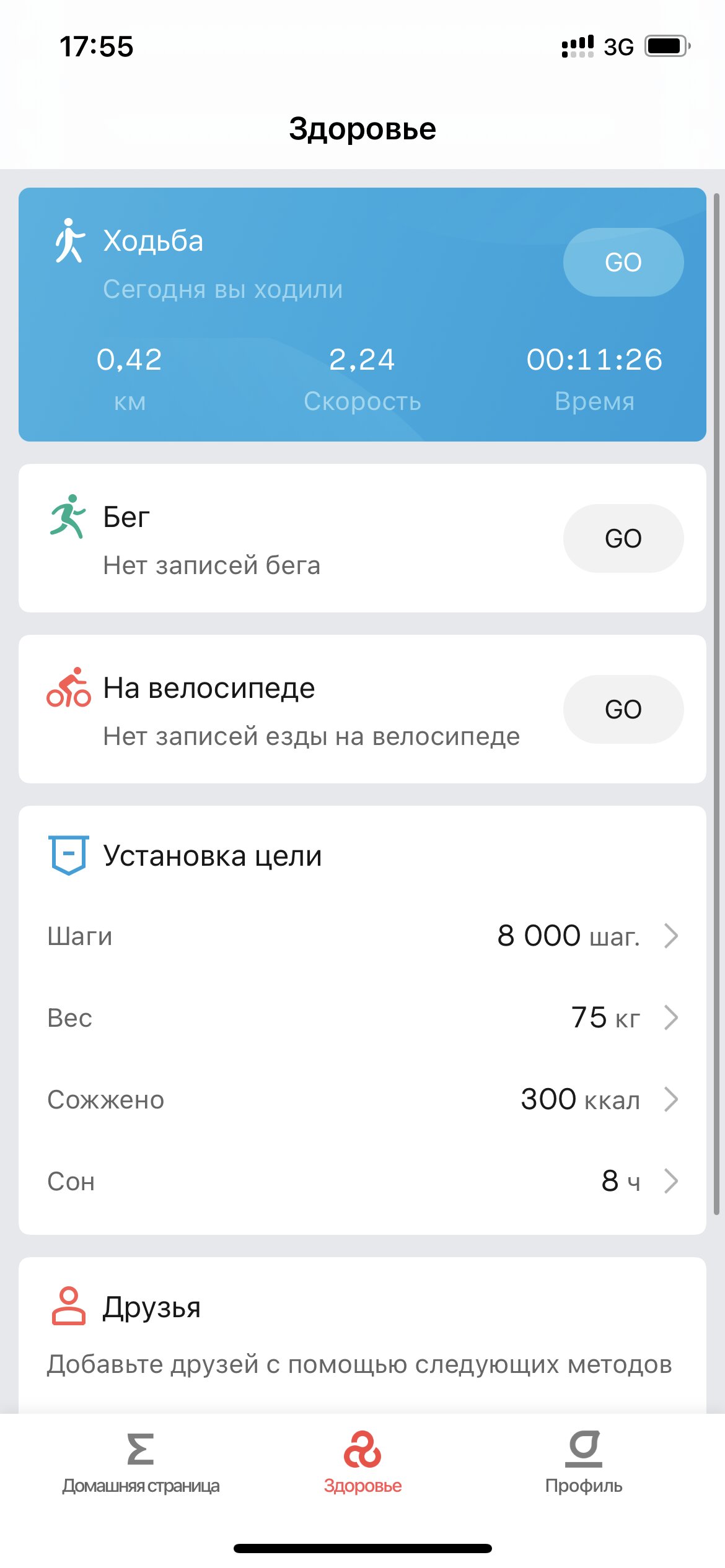725x1568 pixels.
Task: Open the Ходьба activity card
Action: [x=362, y=315]
